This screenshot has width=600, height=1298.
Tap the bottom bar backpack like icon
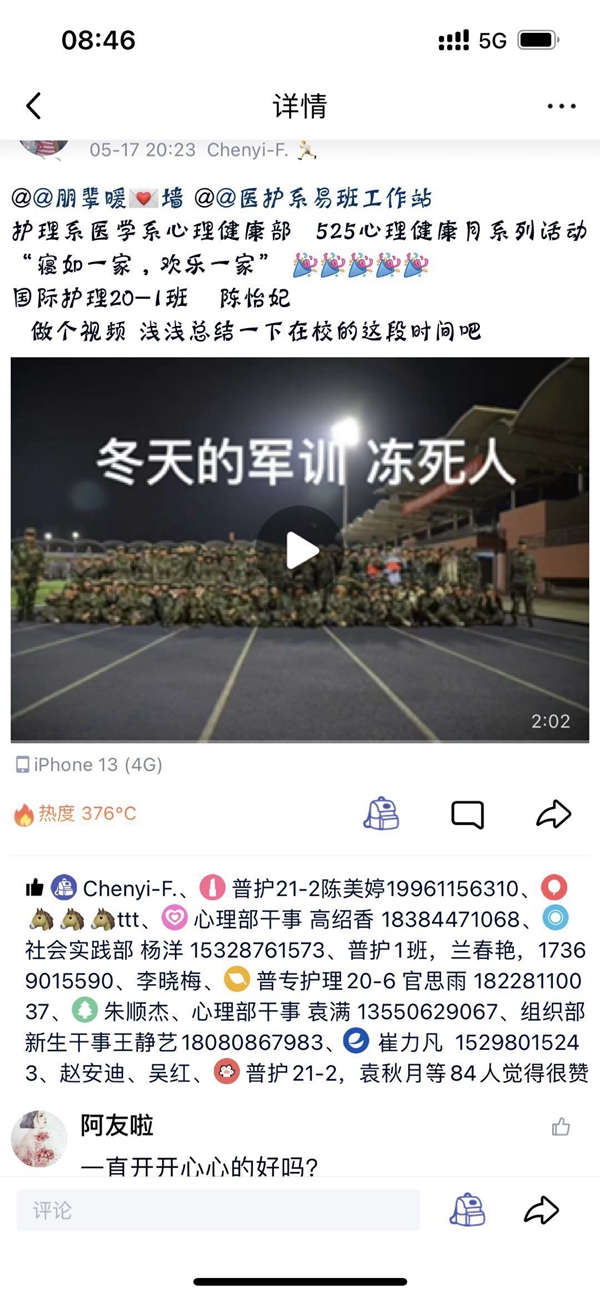(x=467, y=1210)
